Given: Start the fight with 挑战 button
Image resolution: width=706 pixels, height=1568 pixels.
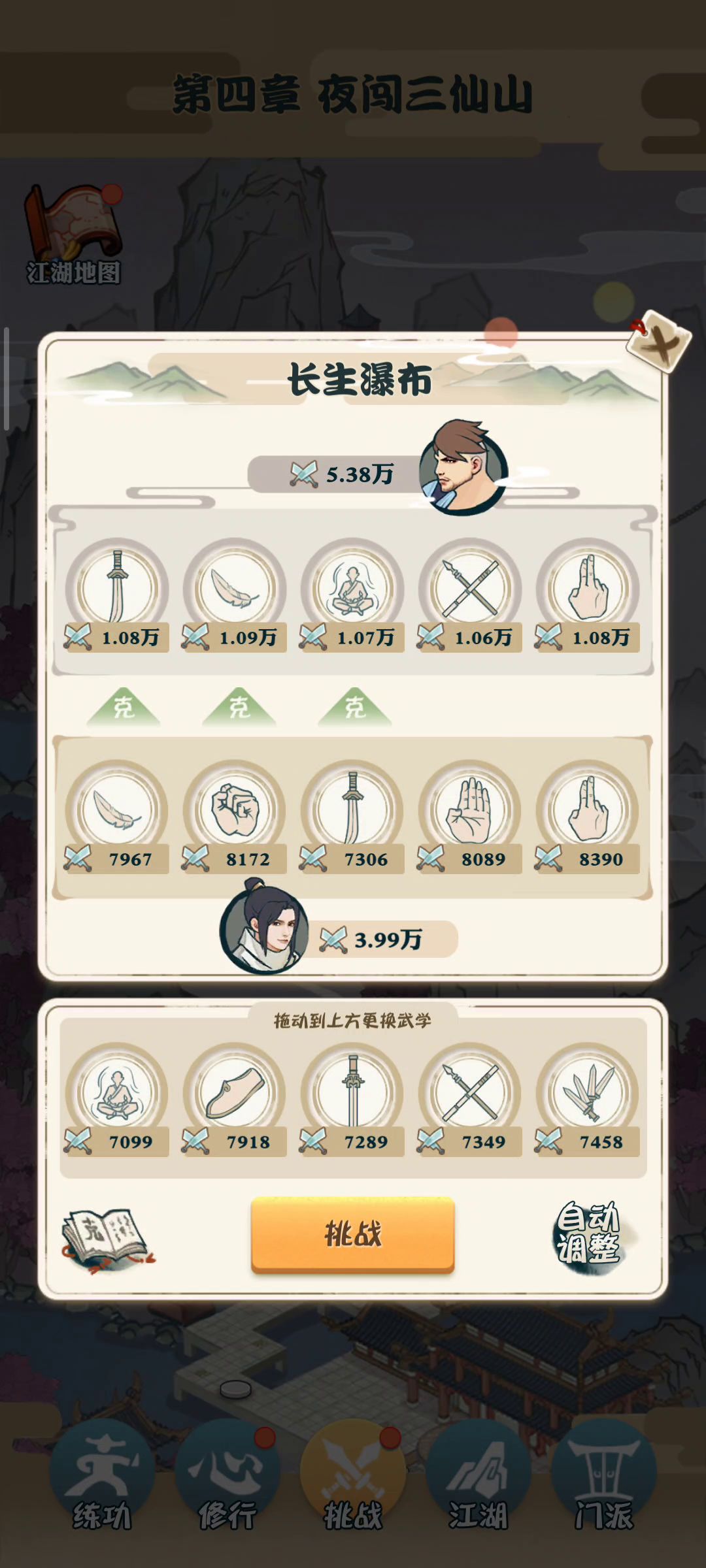Looking at the screenshot, I should tap(352, 1234).
